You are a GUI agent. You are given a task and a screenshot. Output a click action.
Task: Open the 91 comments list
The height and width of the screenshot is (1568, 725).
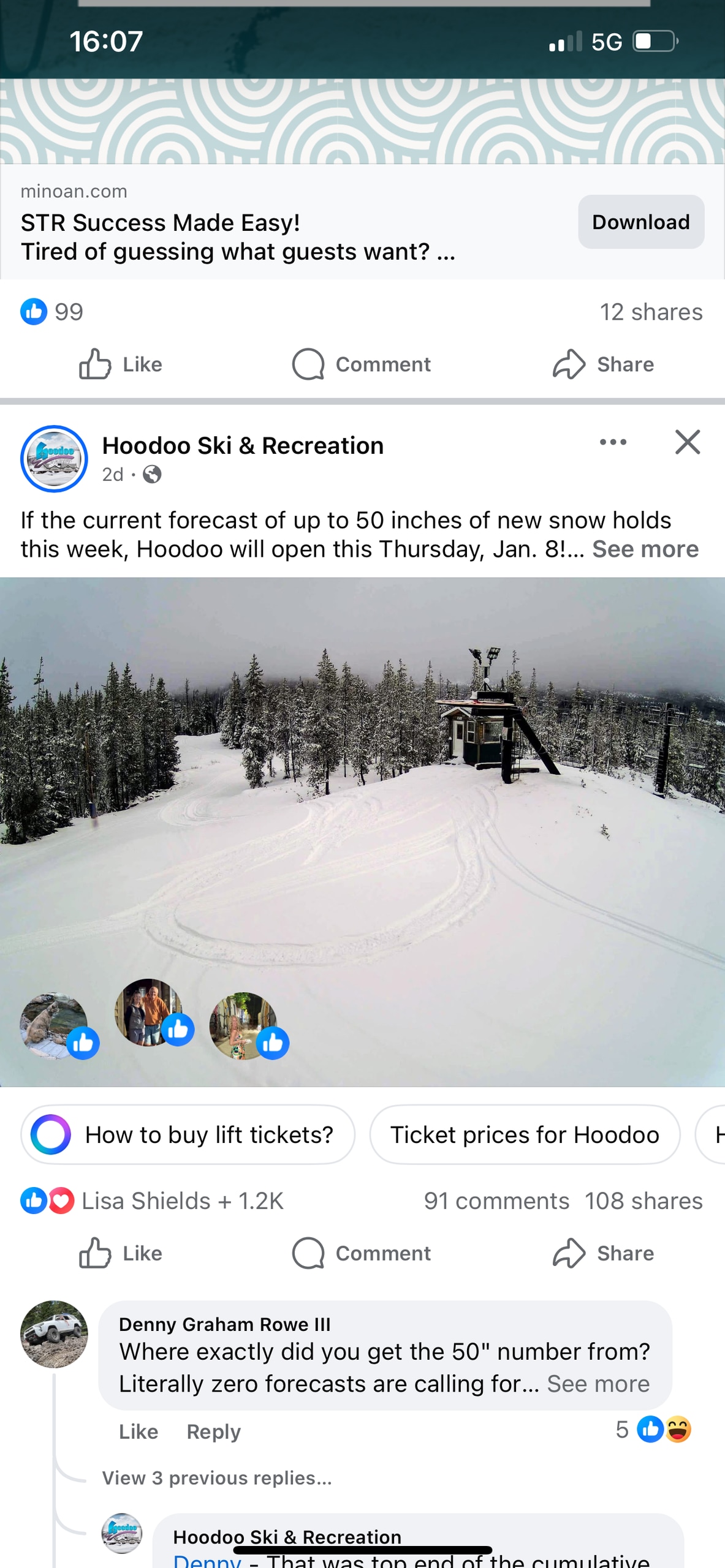[x=496, y=1201]
